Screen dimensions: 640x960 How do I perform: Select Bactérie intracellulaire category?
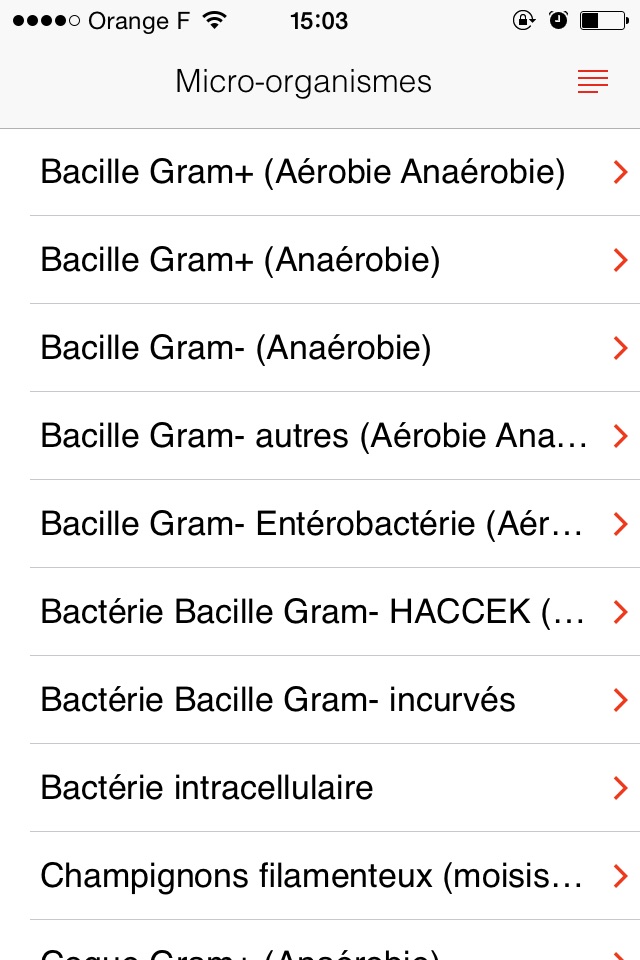click(320, 788)
